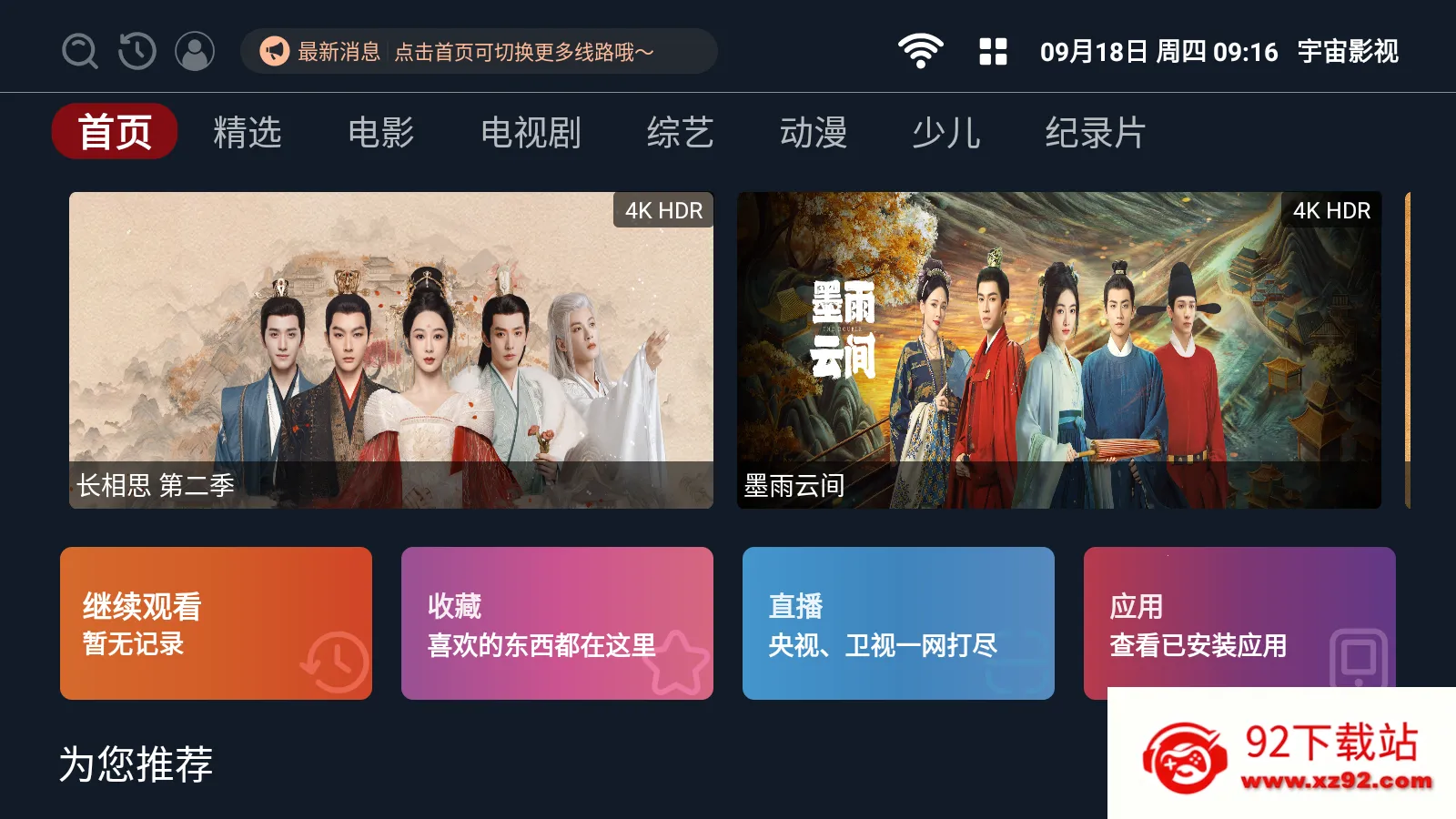1456x819 pixels.
Task: Open the 继续观看 card
Action: (216, 623)
